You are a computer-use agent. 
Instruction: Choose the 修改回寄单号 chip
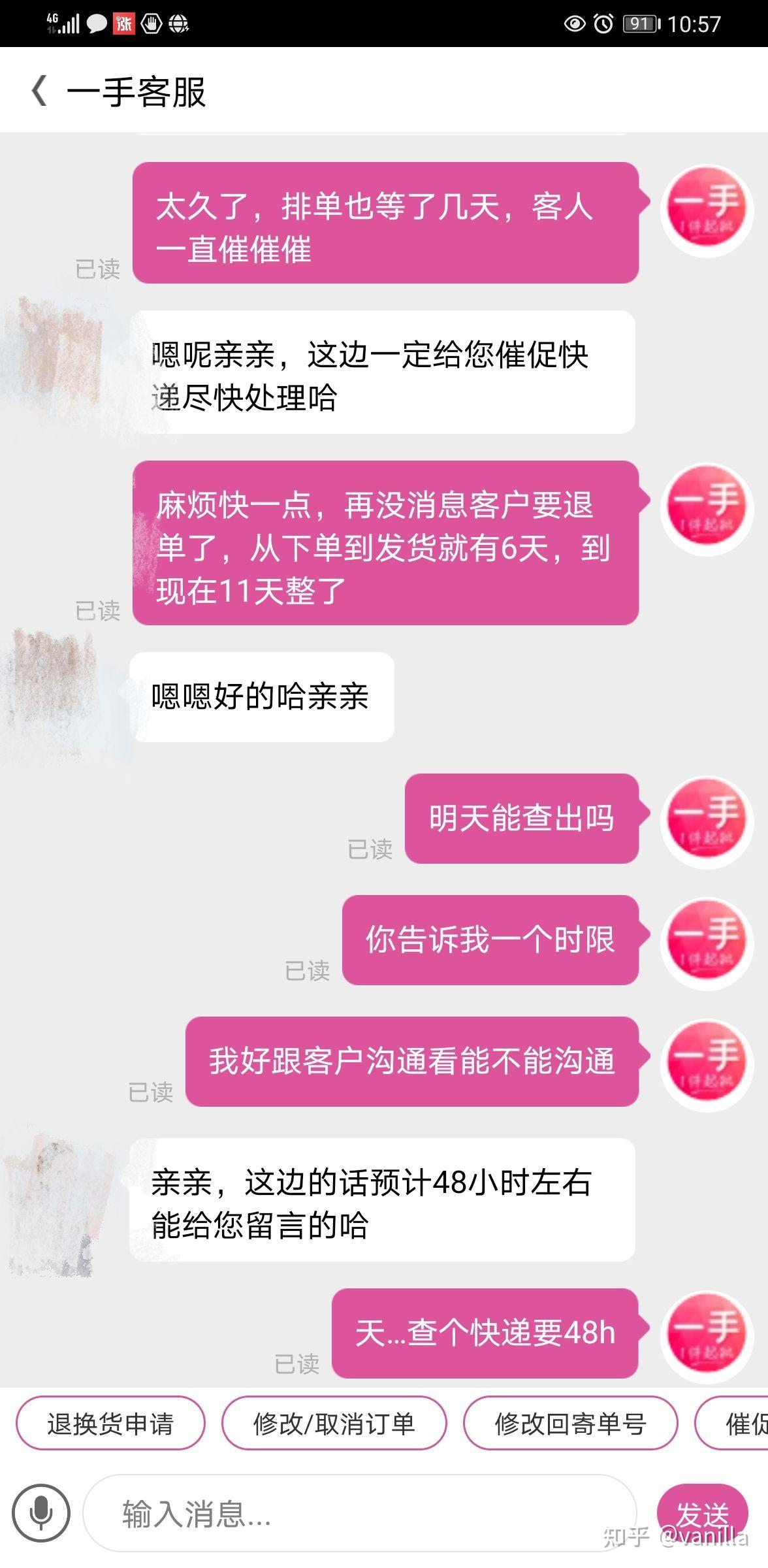click(x=570, y=1423)
